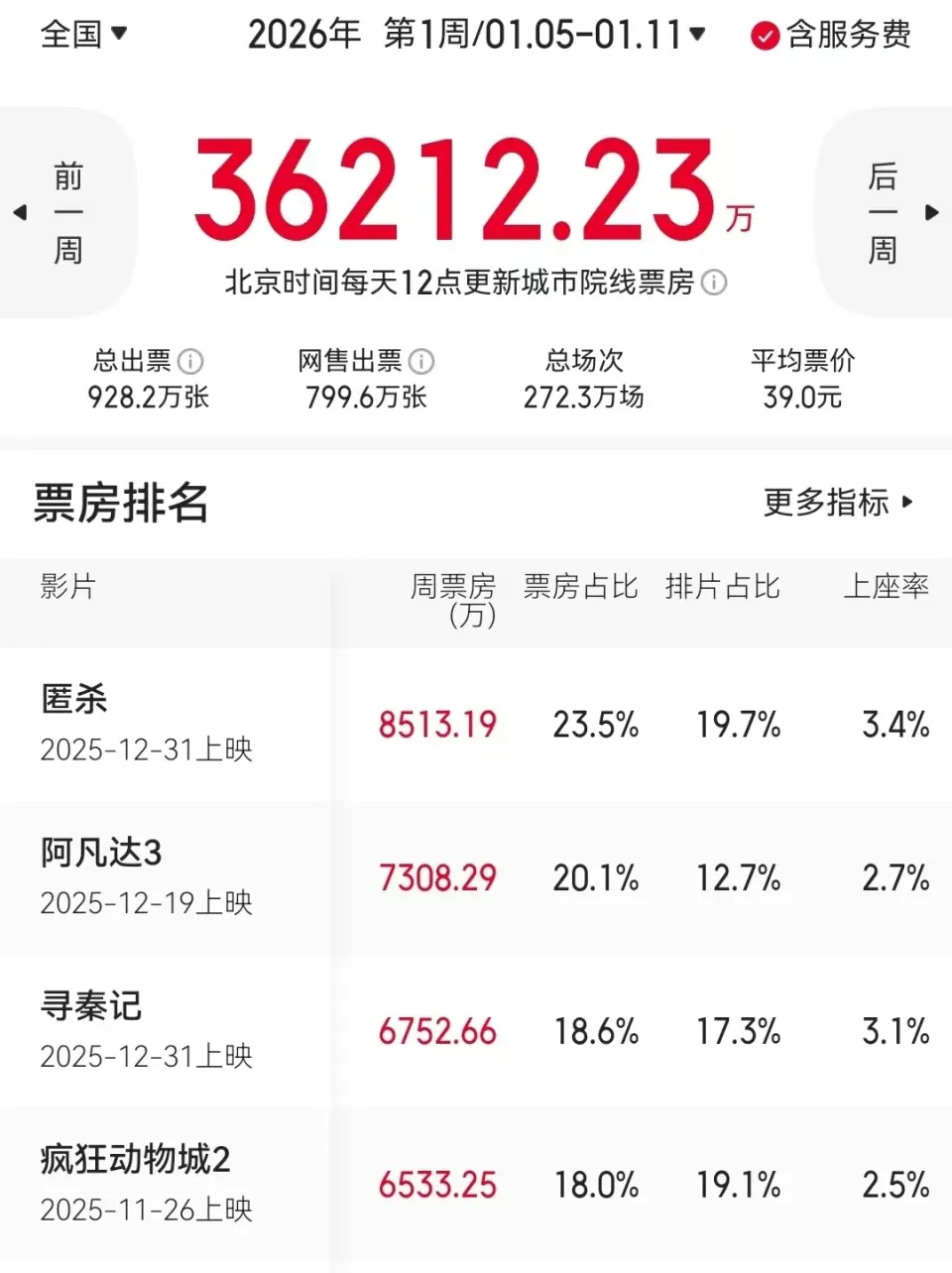This screenshot has height=1273, width=952.
Task: Open 更多指标 options
Action: tap(838, 503)
